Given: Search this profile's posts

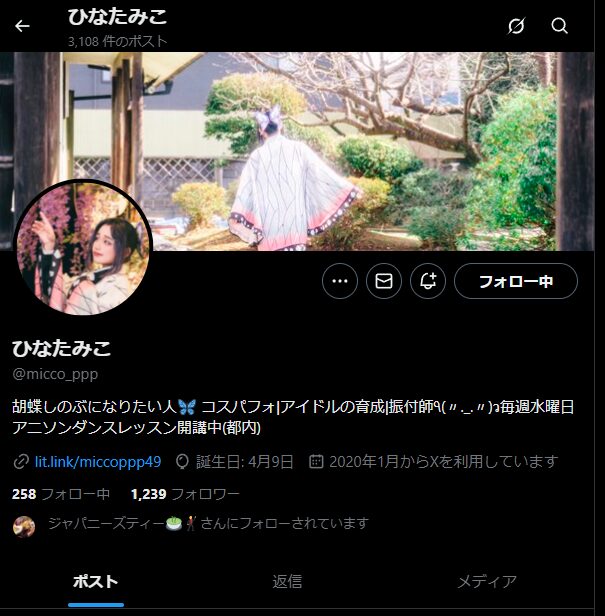Looking at the screenshot, I should coord(560,26).
